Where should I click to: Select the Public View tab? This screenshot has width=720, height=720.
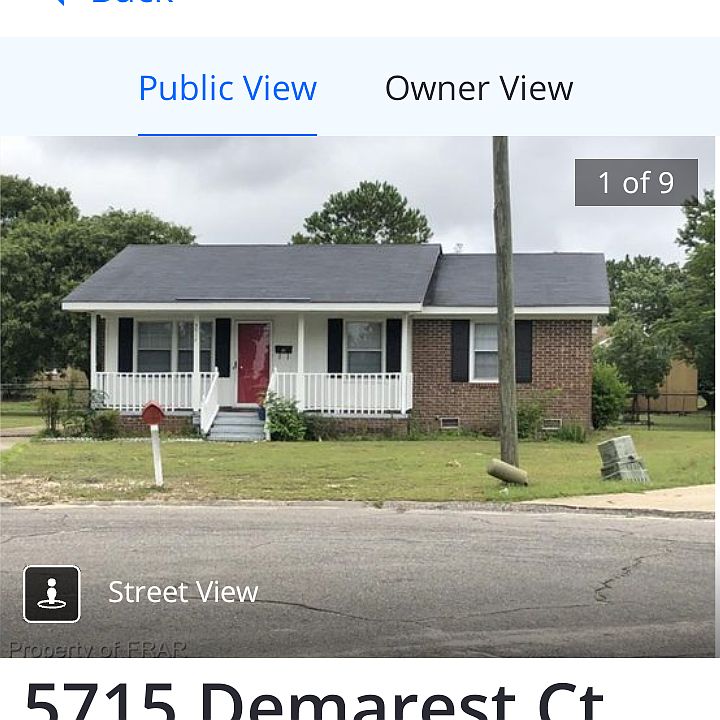point(227,88)
